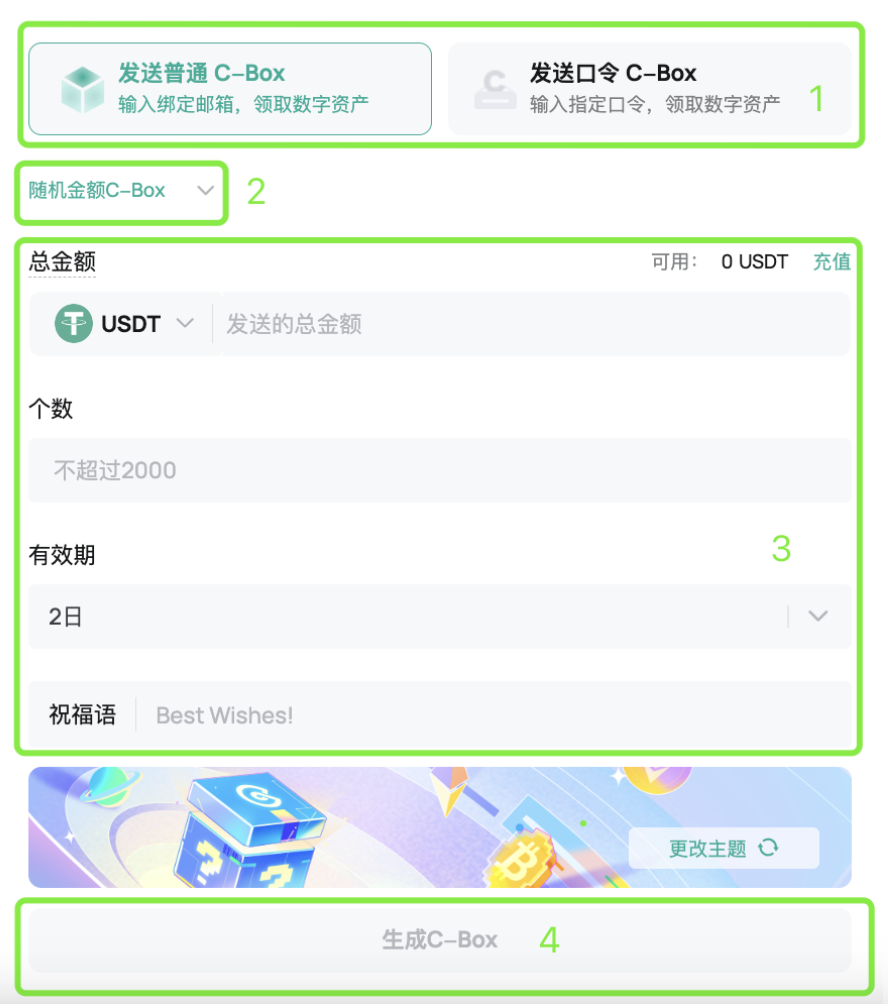Switch to 发送口令 C-Box
Screen dimensions: 888x1004
pos(648,88)
